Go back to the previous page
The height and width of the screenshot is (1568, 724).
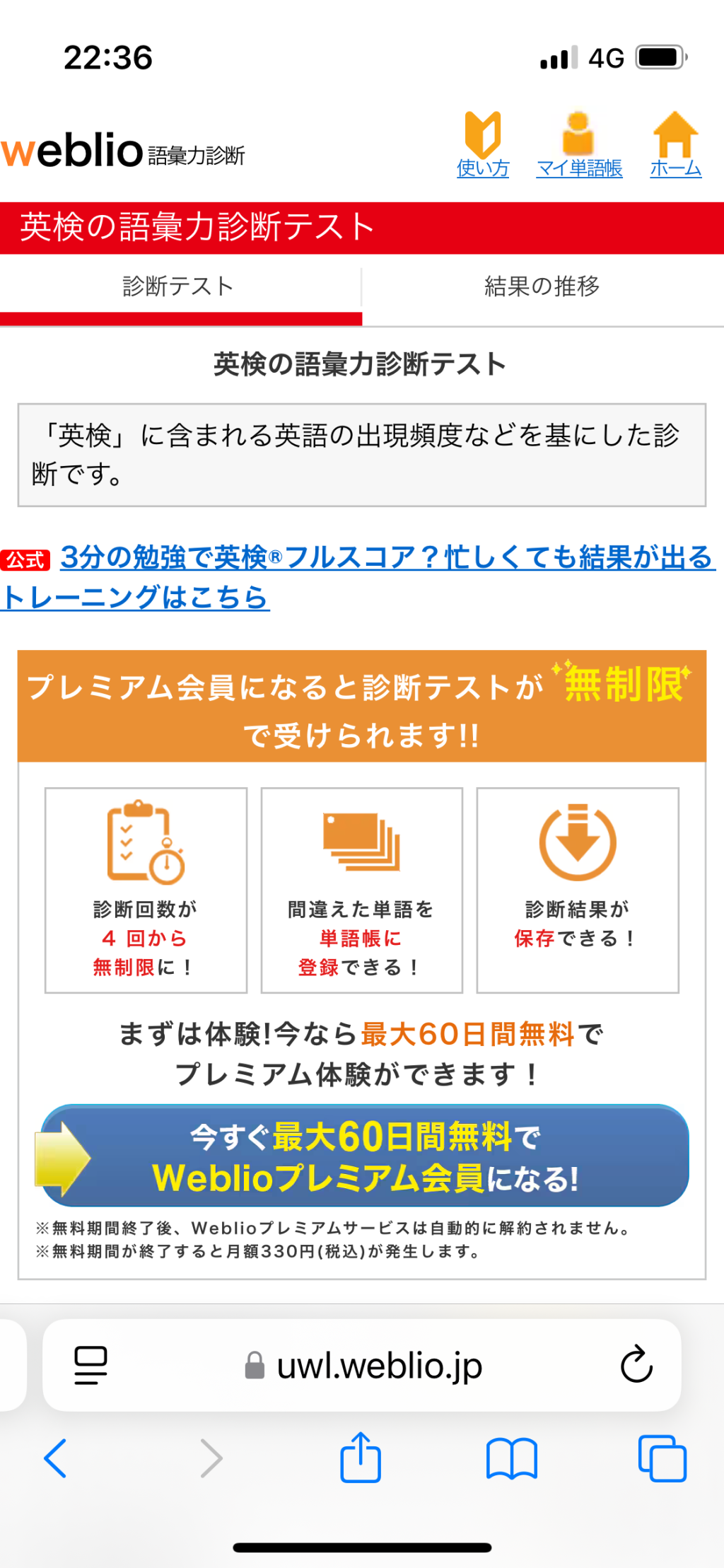[x=55, y=1458]
